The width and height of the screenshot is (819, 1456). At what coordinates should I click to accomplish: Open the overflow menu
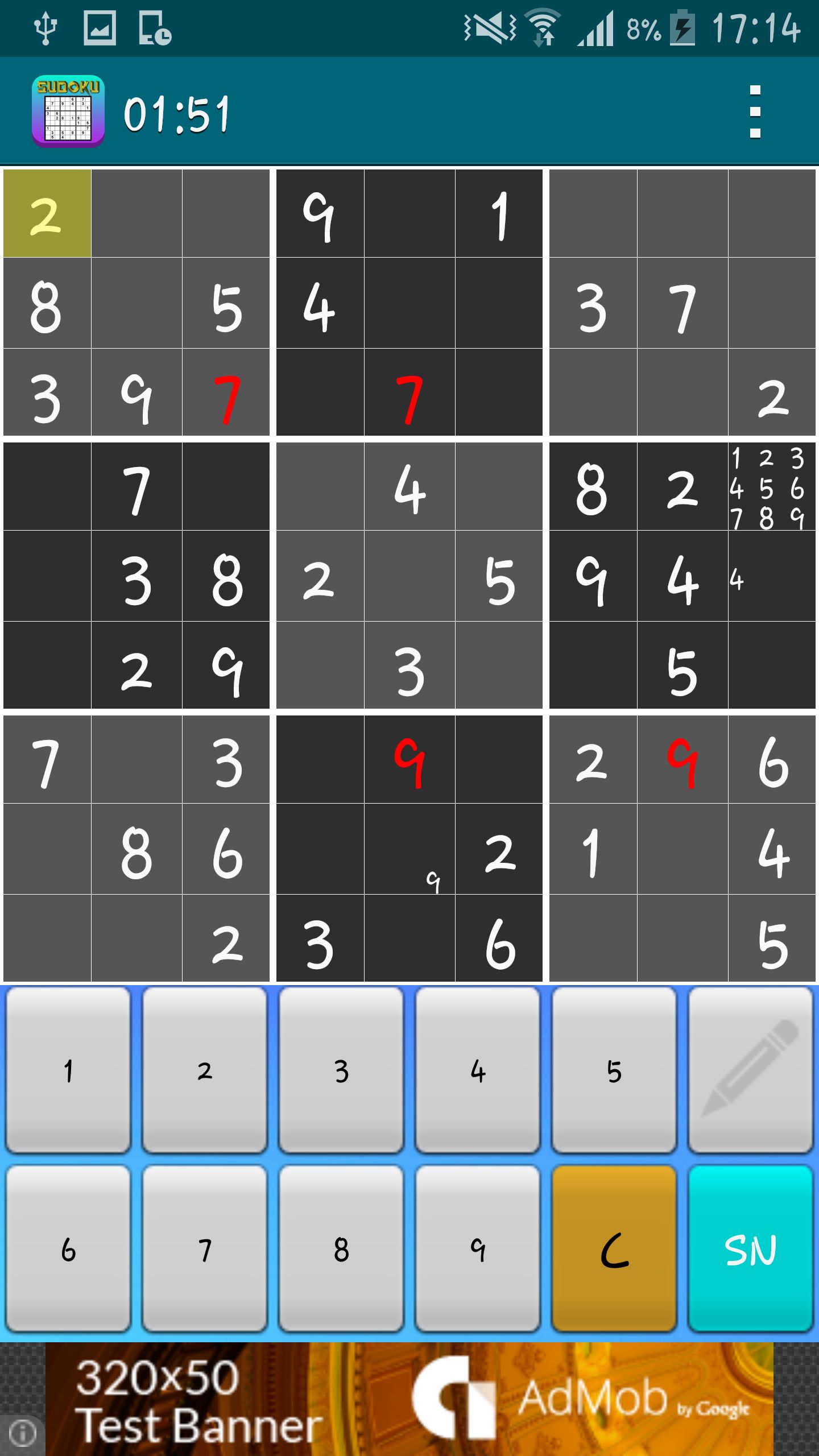[755, 111]
